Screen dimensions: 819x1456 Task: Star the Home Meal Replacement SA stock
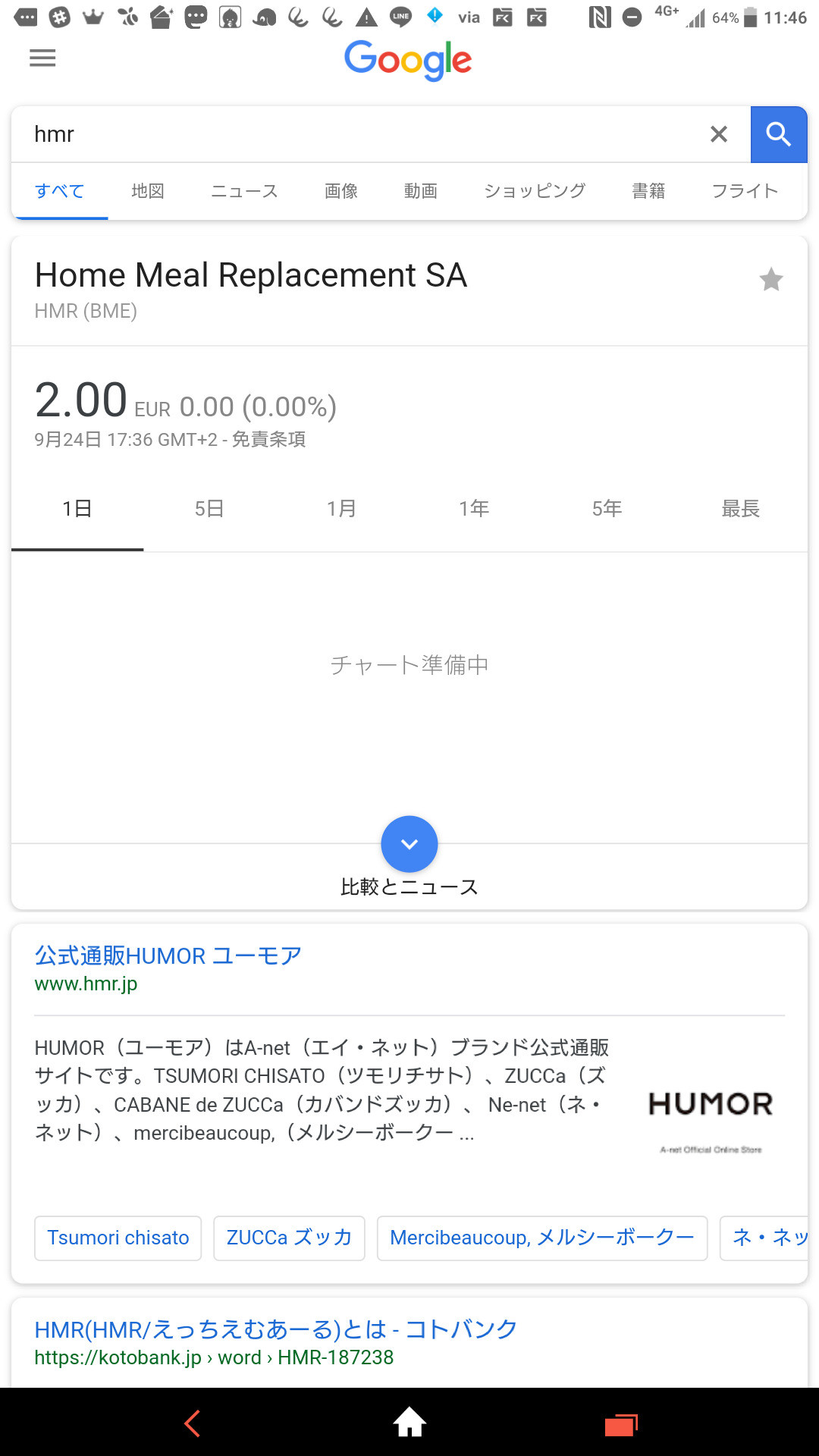coord(771,280)
